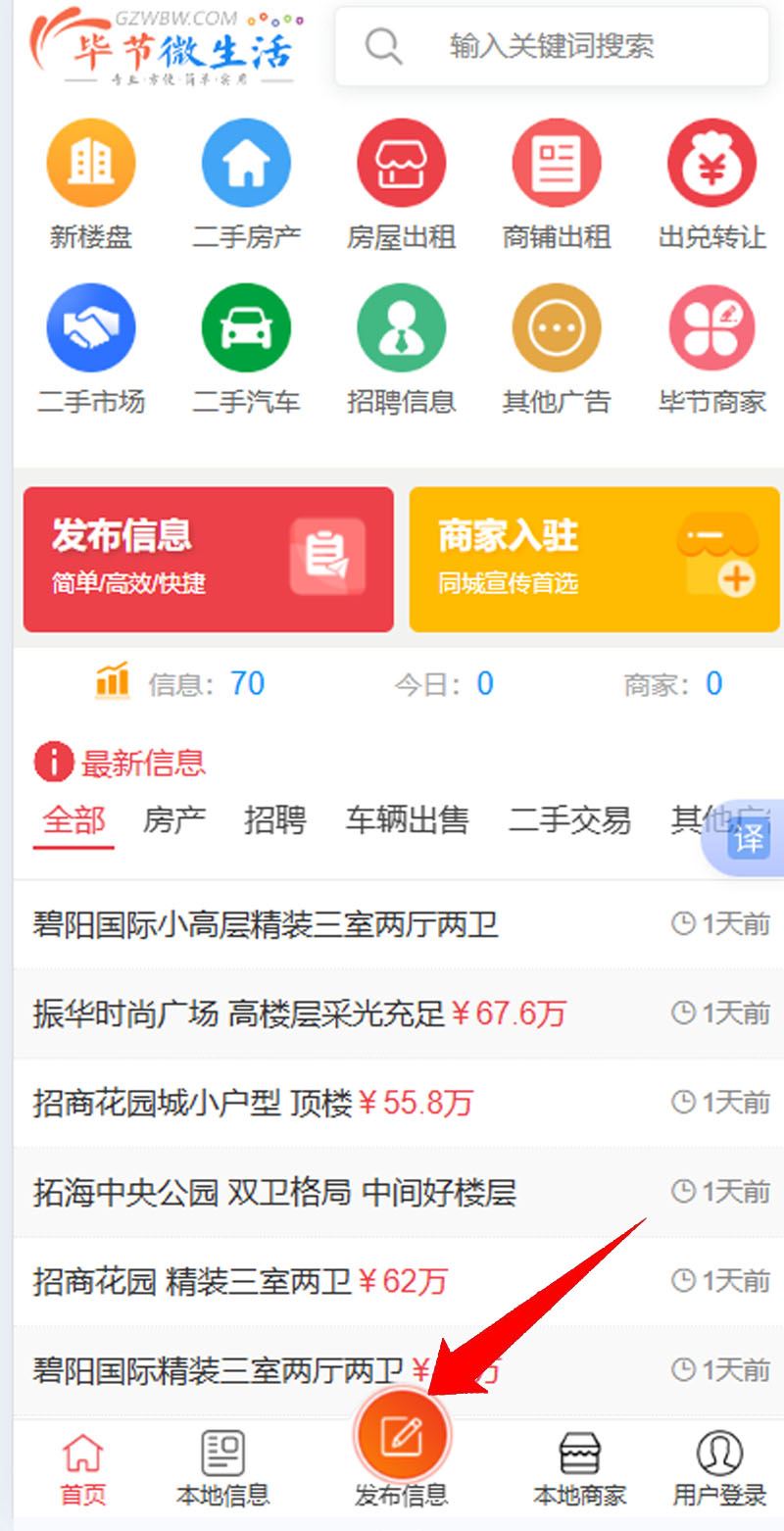Viewport: 784px width, 1531px height.
Task: Open listing 振华时尚广场 高楼层采光充足
Action: (x=299, y=1013)
